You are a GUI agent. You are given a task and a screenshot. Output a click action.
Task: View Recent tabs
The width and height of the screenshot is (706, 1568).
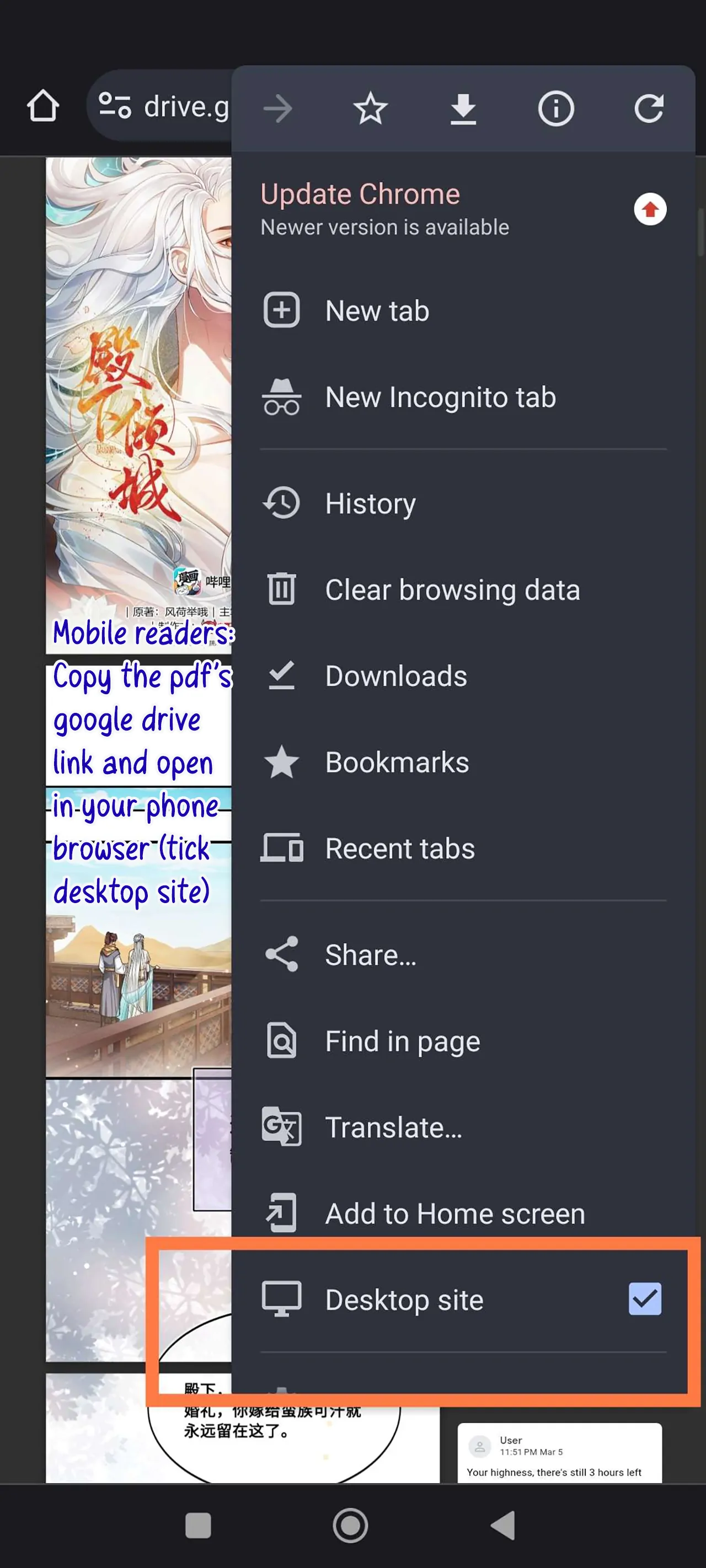click(463, 849)
